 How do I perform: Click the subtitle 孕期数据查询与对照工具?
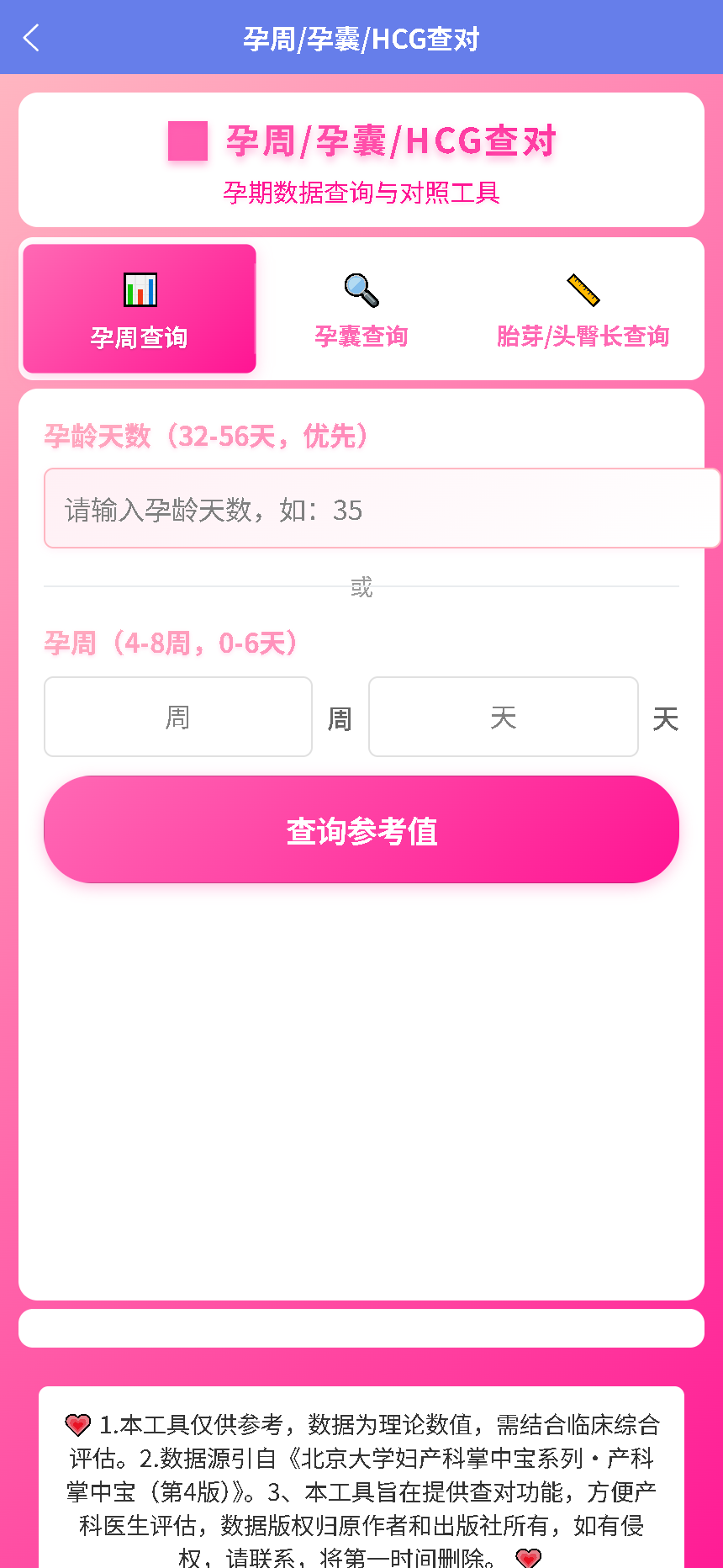[x=361, y=193]
